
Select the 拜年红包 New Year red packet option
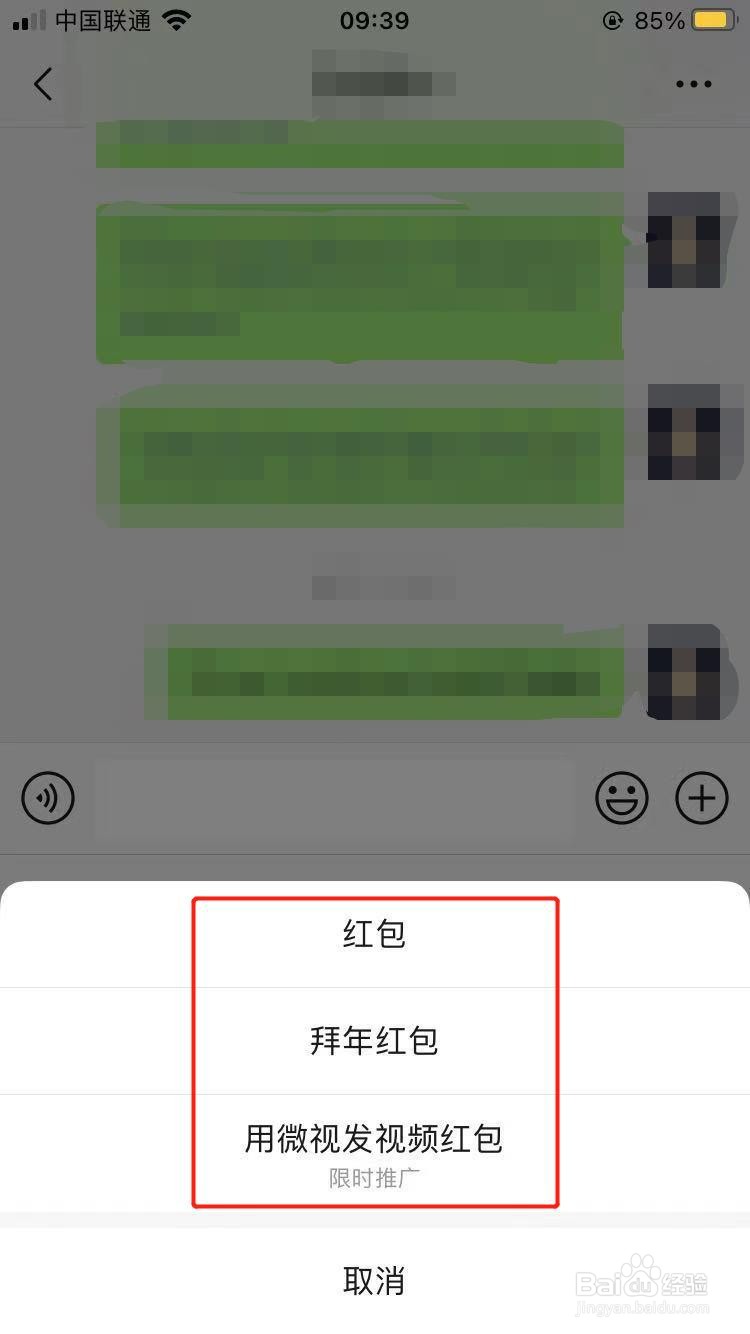pos(375,1040)
